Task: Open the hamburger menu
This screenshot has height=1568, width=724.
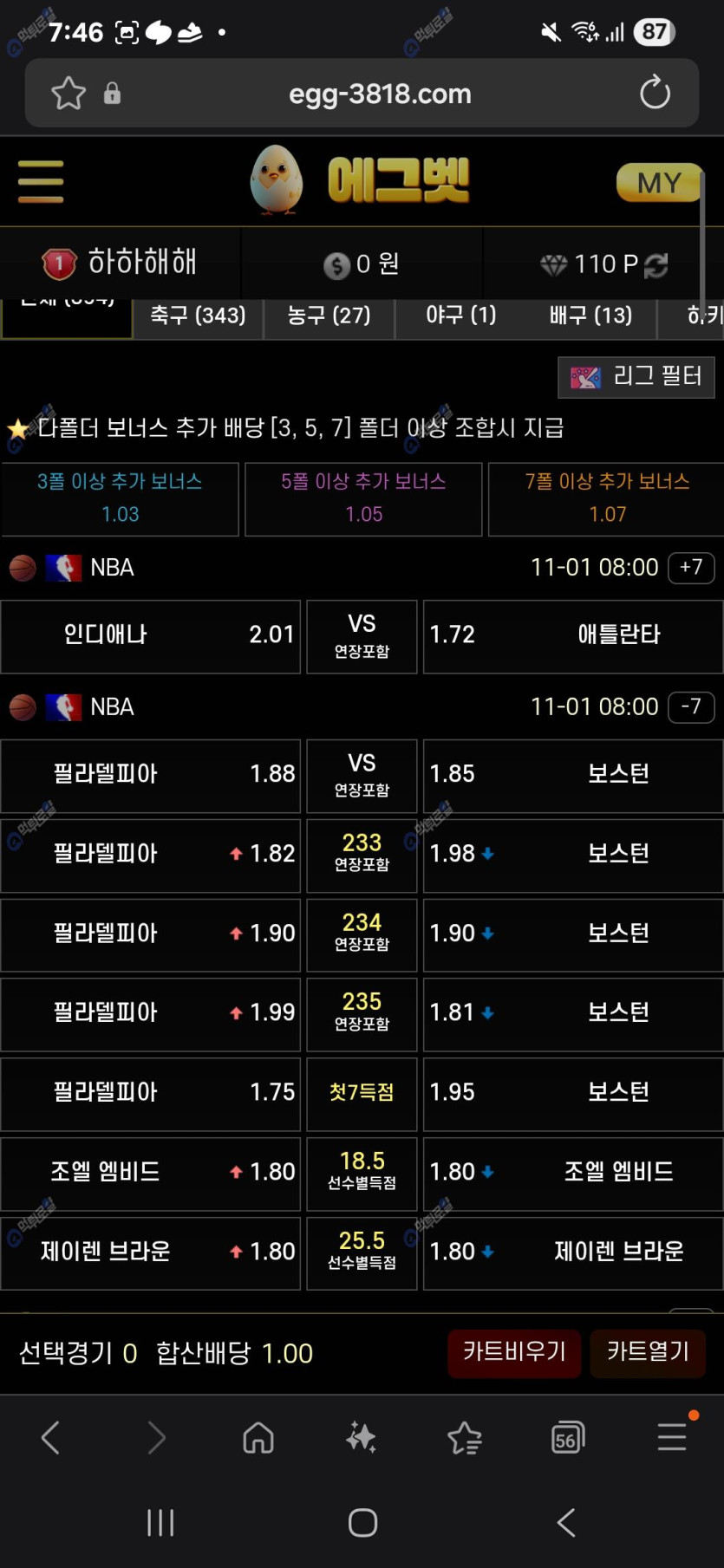Action: pos(41,182)
